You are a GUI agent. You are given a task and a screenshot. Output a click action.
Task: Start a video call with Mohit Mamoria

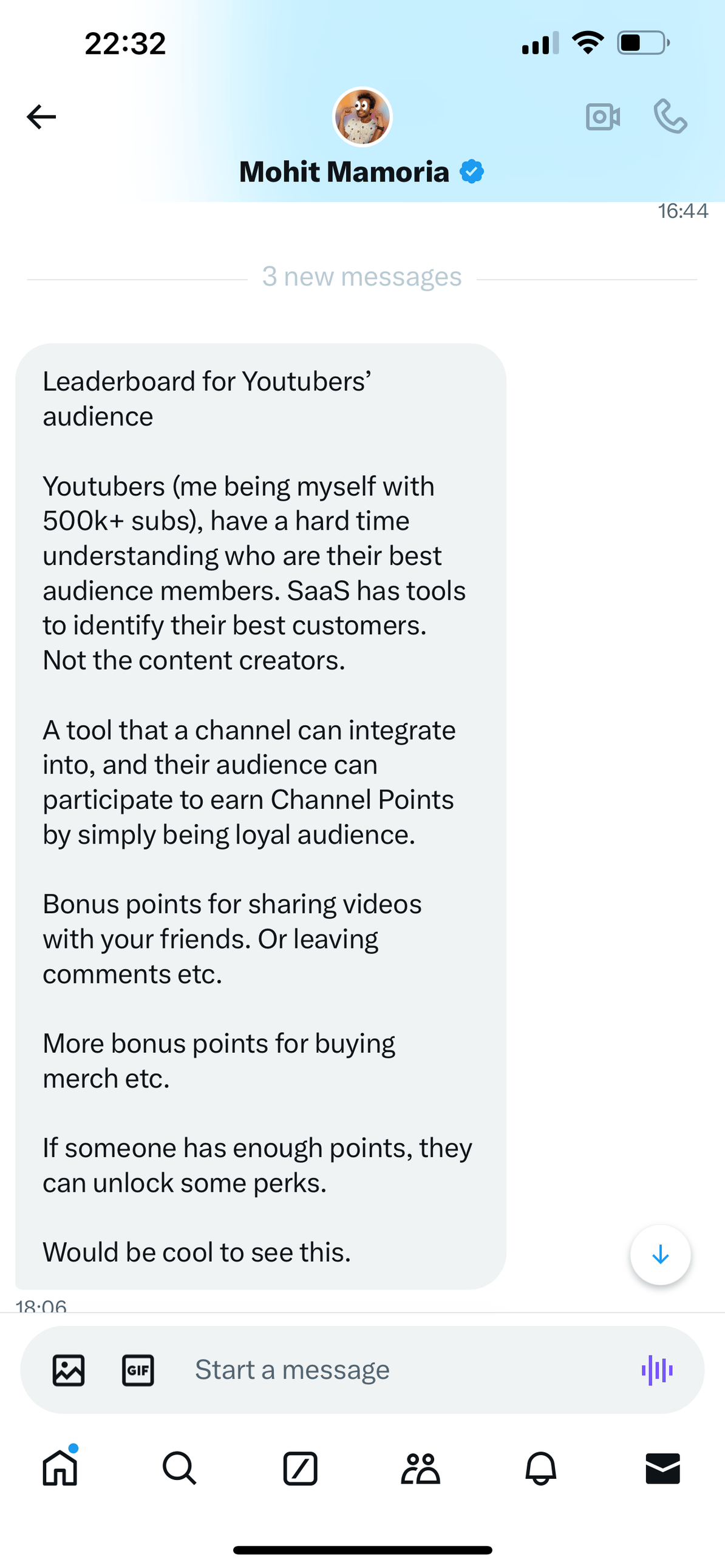click(x=602, y=117)
